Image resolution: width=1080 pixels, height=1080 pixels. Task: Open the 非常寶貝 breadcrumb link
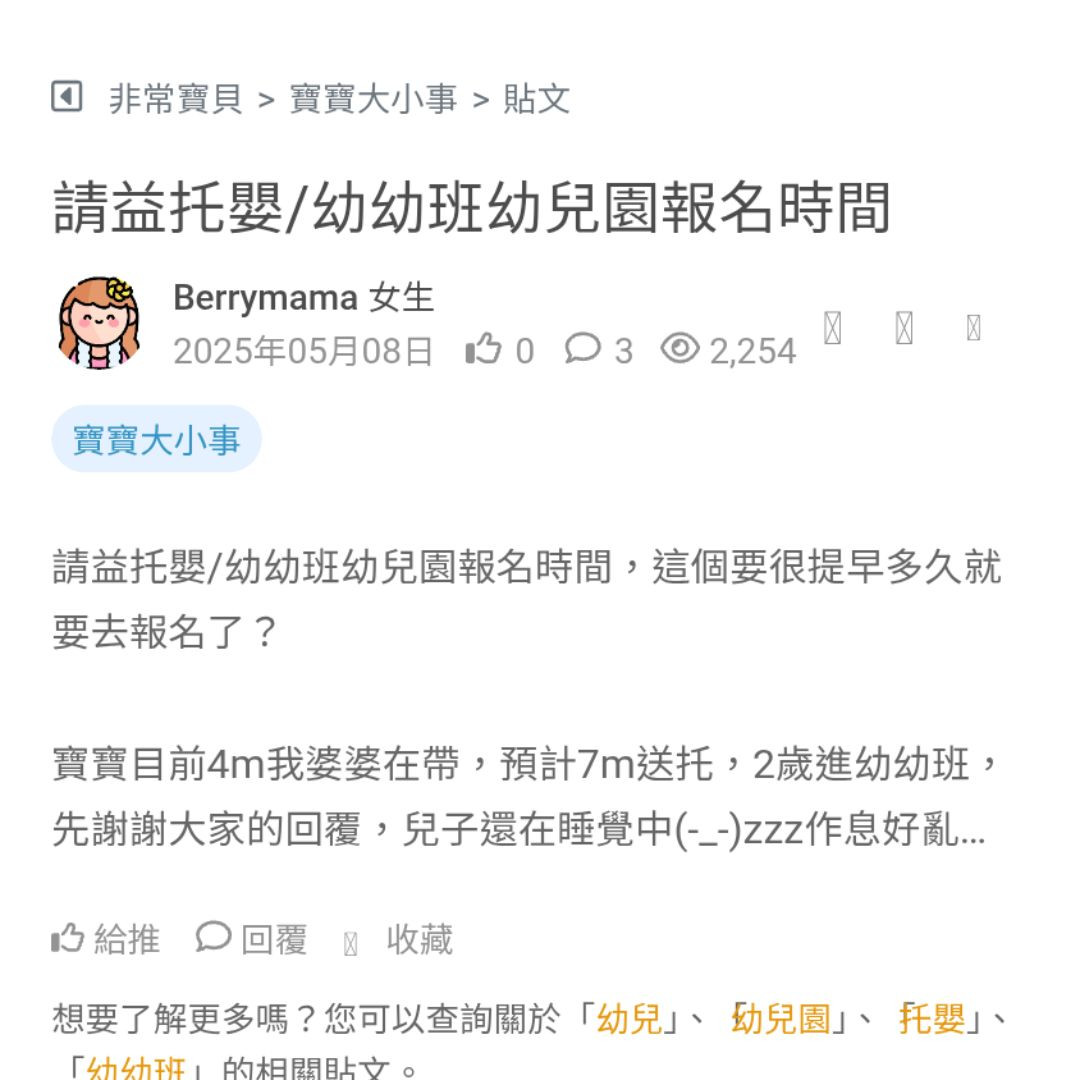click(x=175, y=99)
